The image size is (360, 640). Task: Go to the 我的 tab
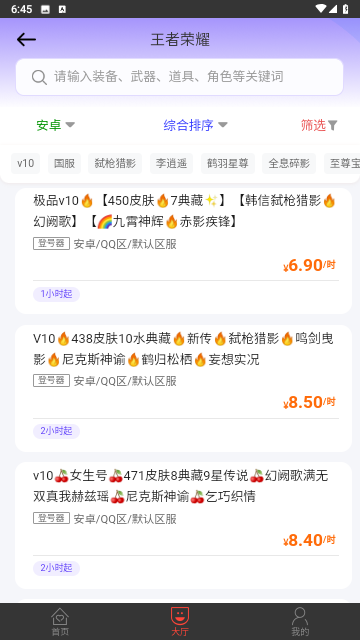coord(300,622)
